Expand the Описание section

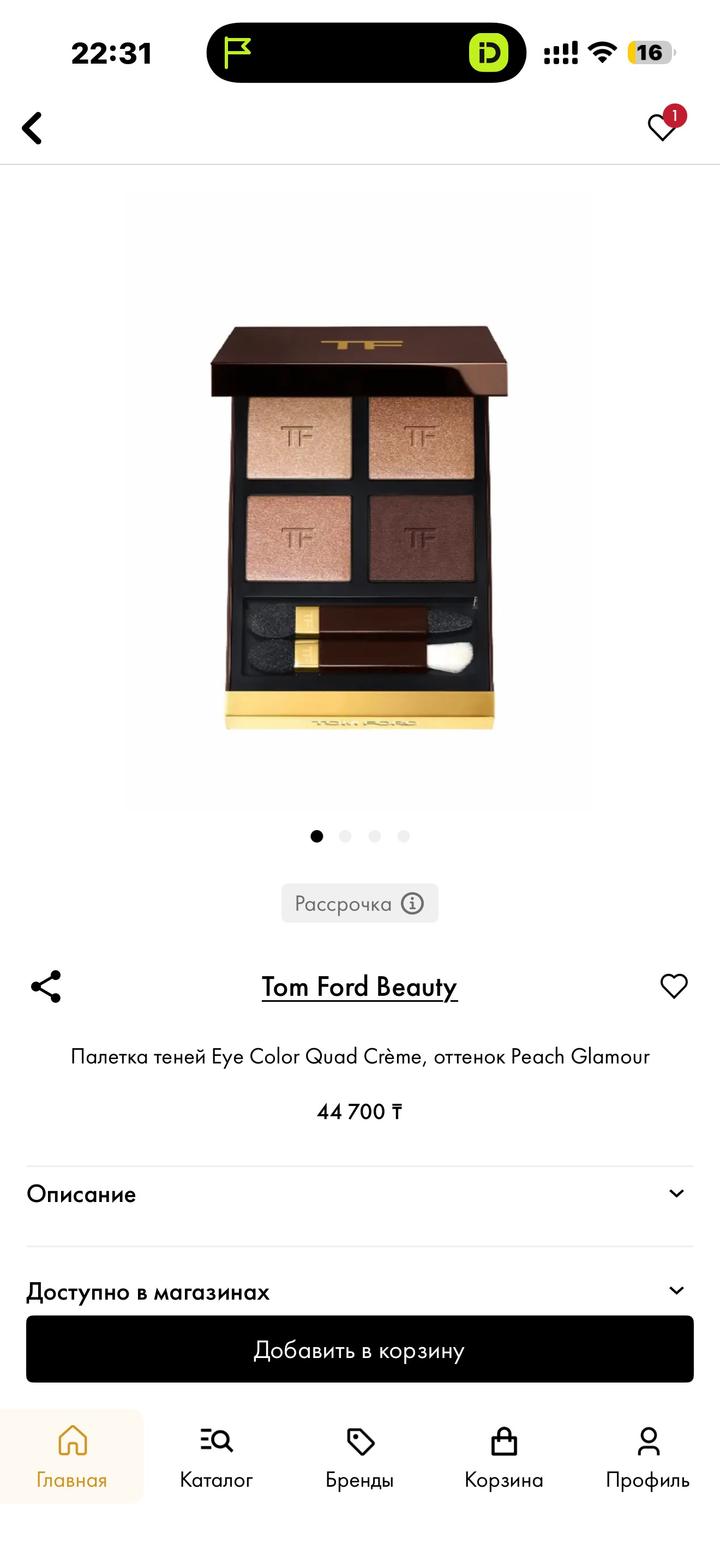(x=359, y=1194)
